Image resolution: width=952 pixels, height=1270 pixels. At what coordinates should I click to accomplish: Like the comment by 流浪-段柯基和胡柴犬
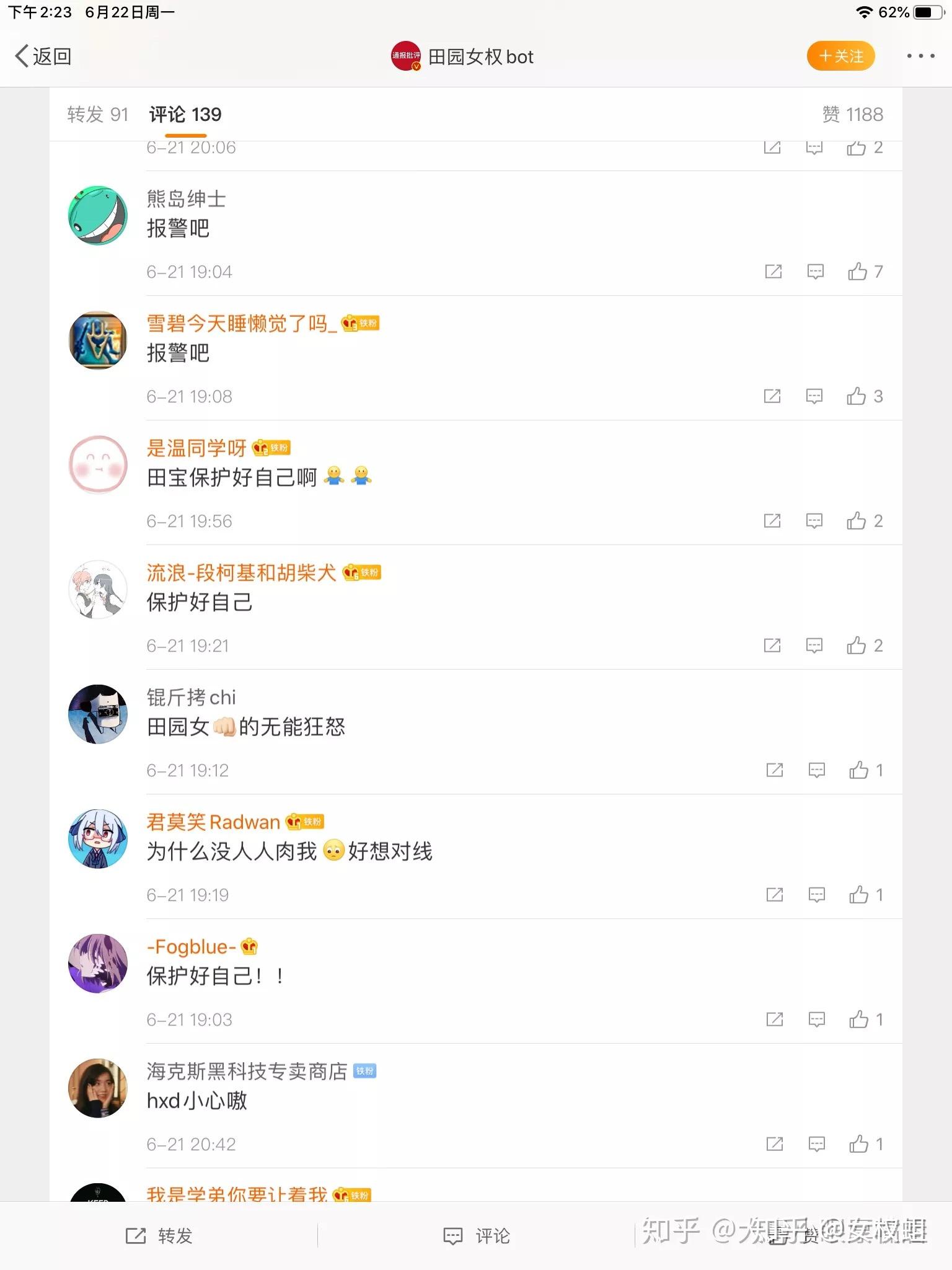coord(857,646)
